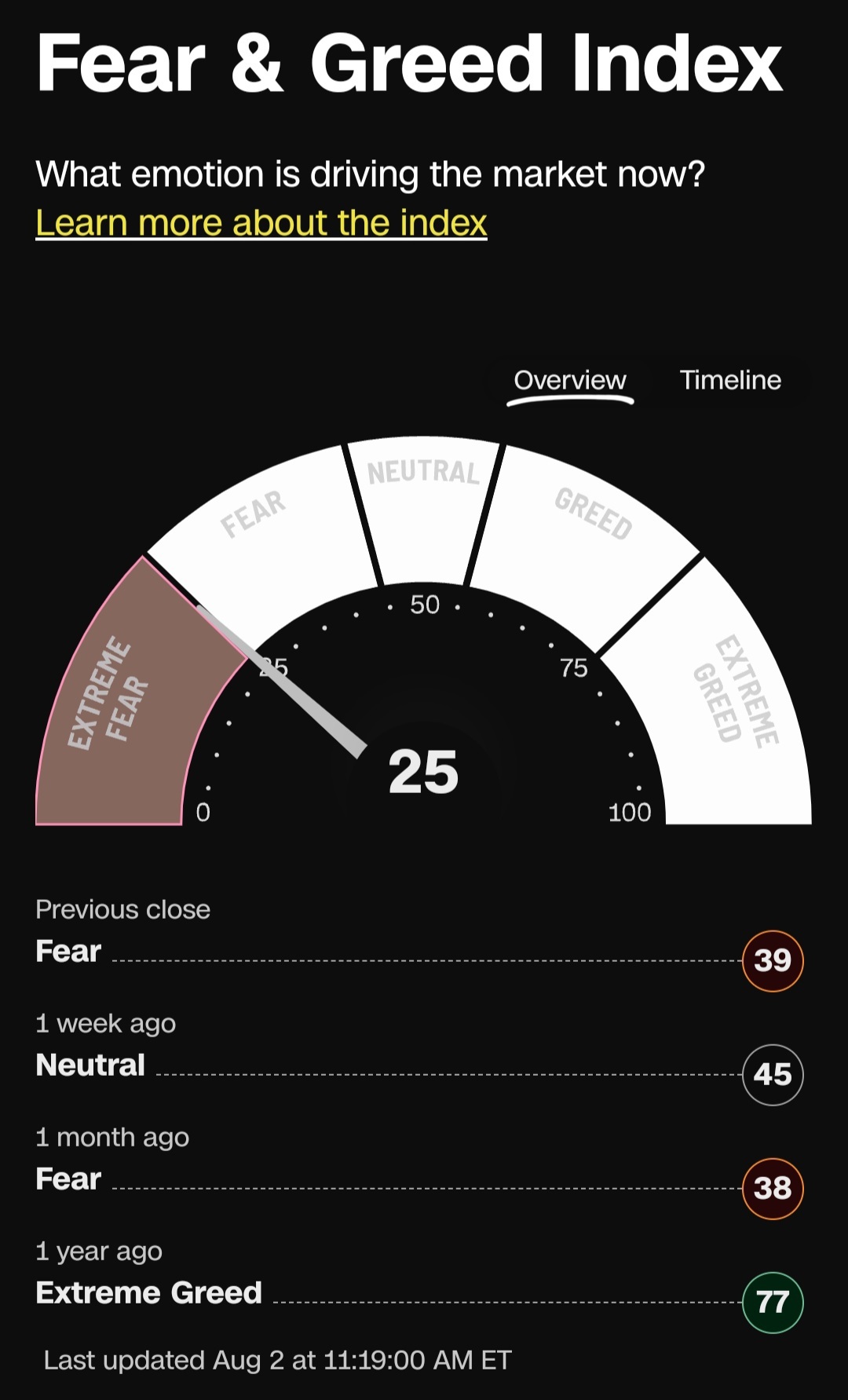Click the Previous close Fear label
Screen dimensions: 848x1400
(67, 951)
